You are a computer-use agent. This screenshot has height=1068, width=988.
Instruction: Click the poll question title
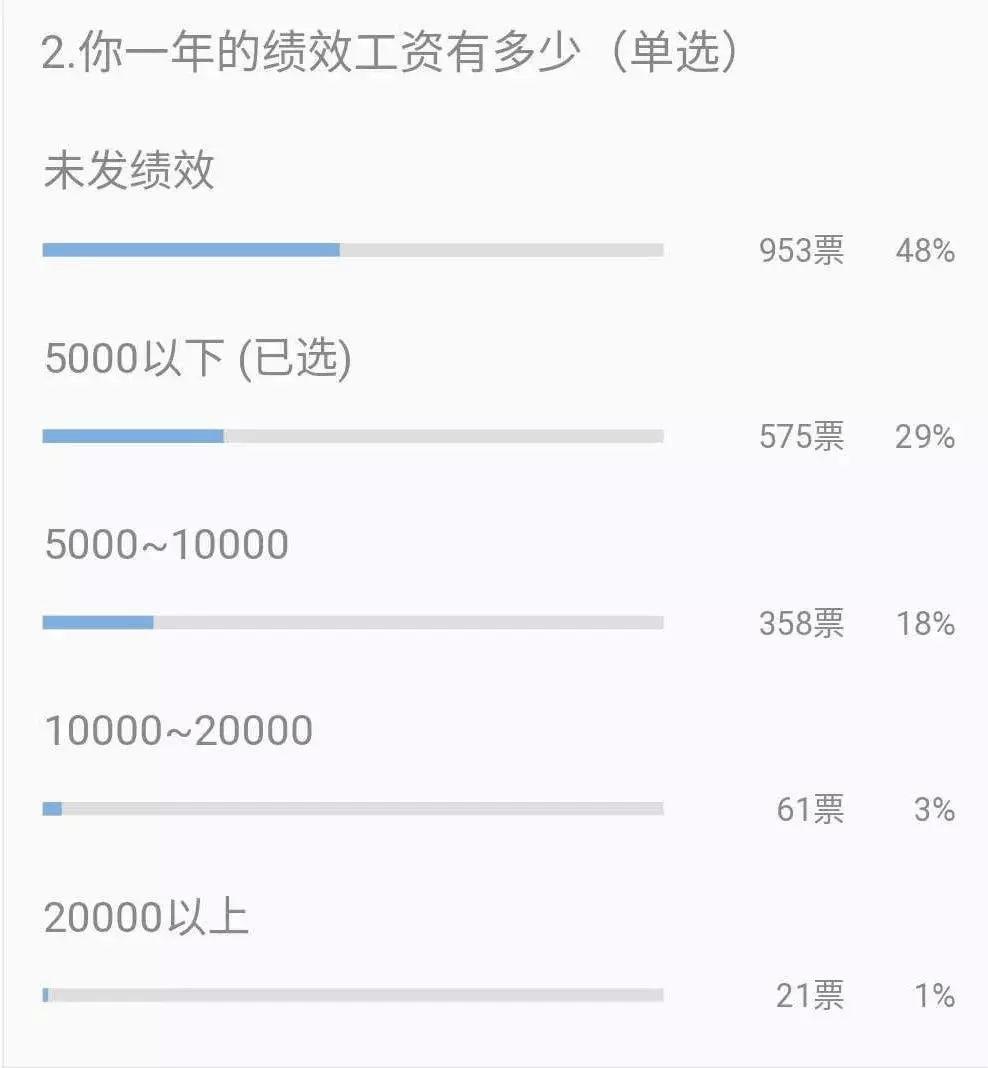point(390,55)
